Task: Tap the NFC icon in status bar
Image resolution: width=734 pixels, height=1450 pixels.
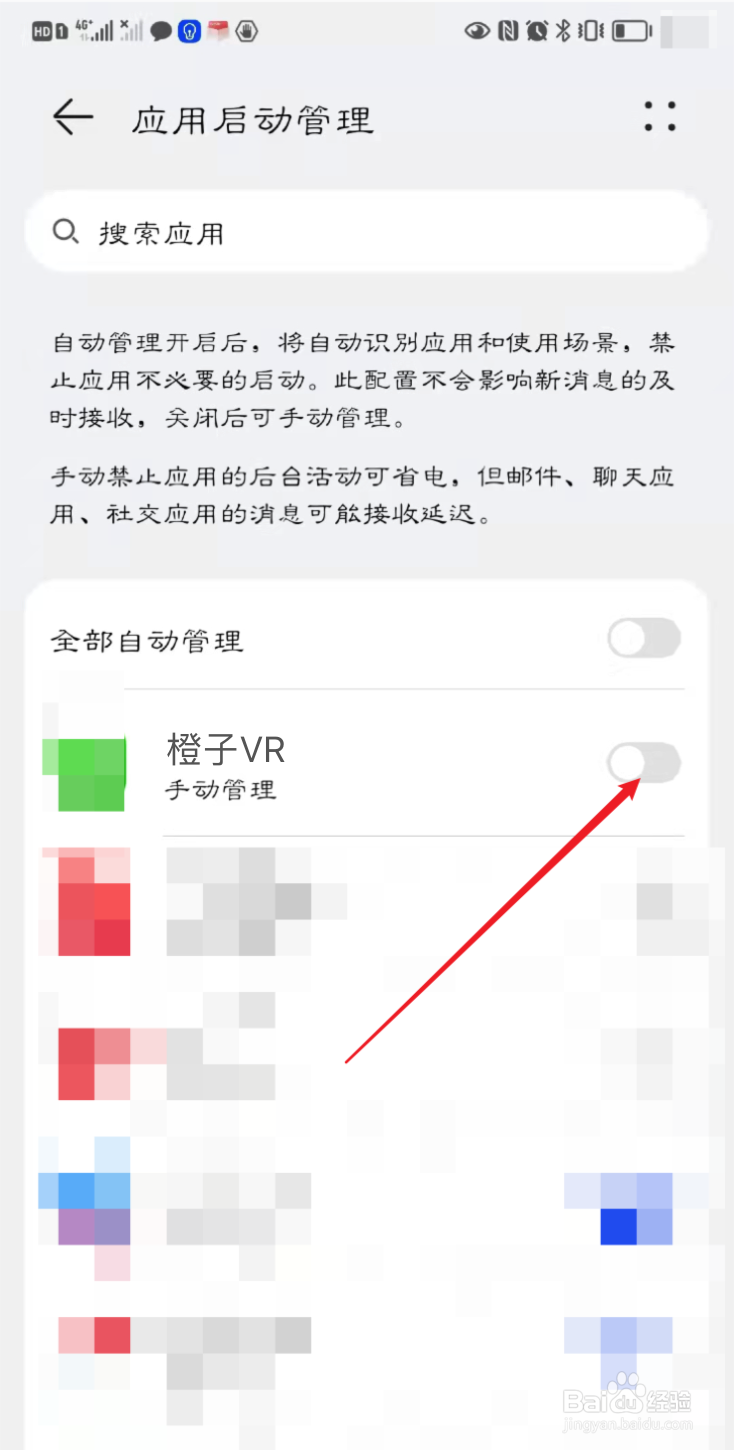Action: [x=507, y=30]
